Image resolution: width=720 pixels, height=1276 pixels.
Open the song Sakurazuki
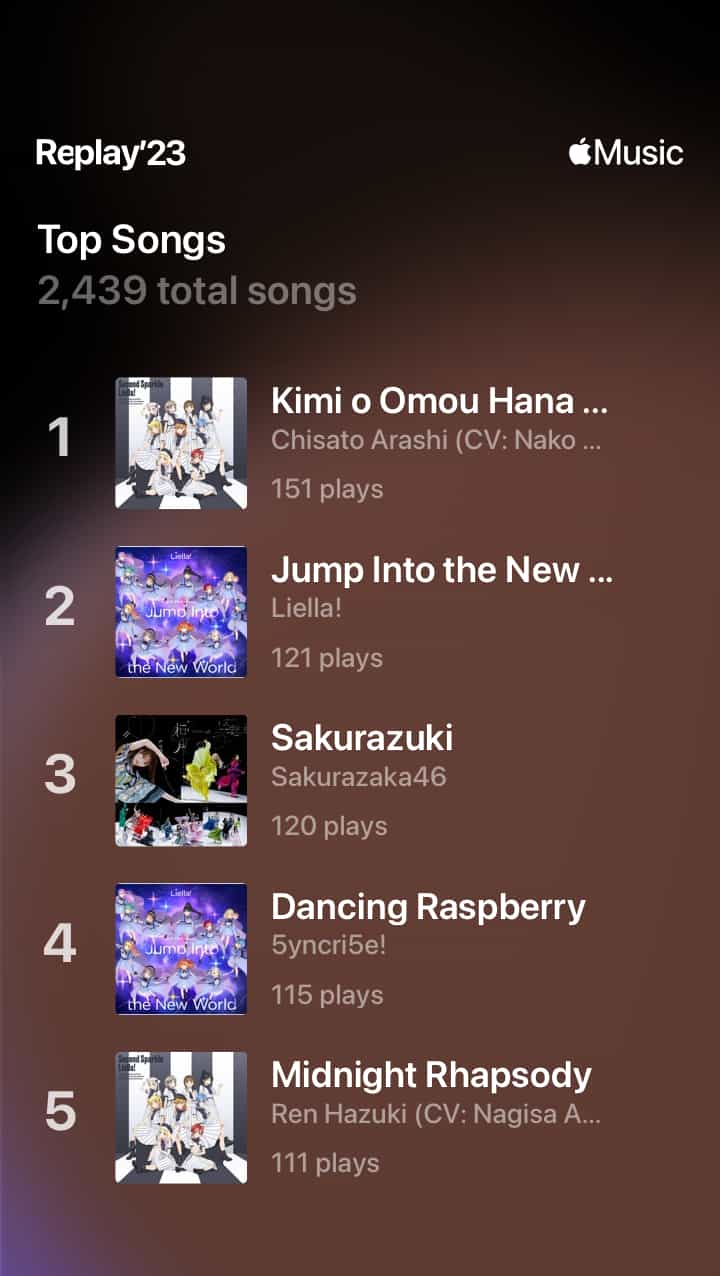point(362,738)
